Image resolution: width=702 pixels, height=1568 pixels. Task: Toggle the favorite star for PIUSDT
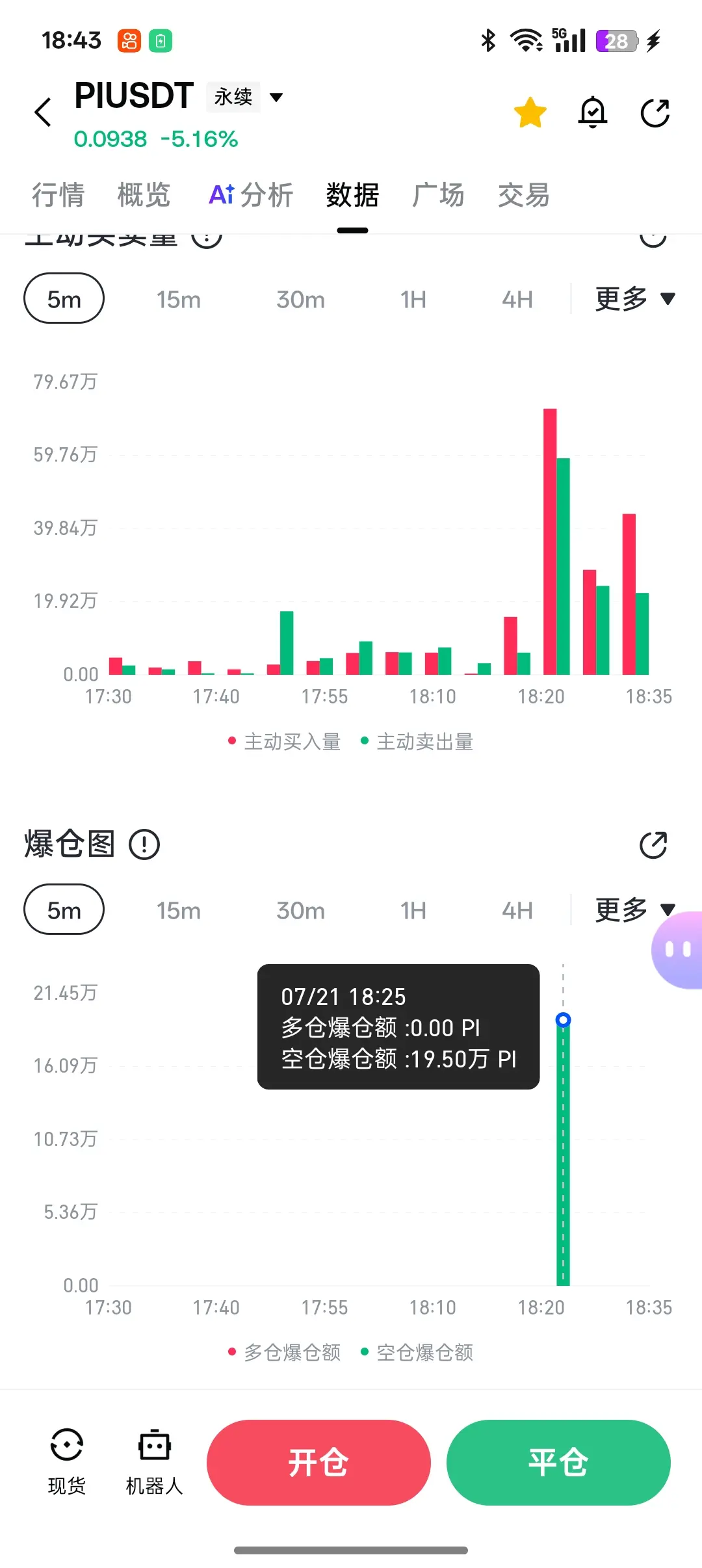pyautogui.click(x=530, y=112)
